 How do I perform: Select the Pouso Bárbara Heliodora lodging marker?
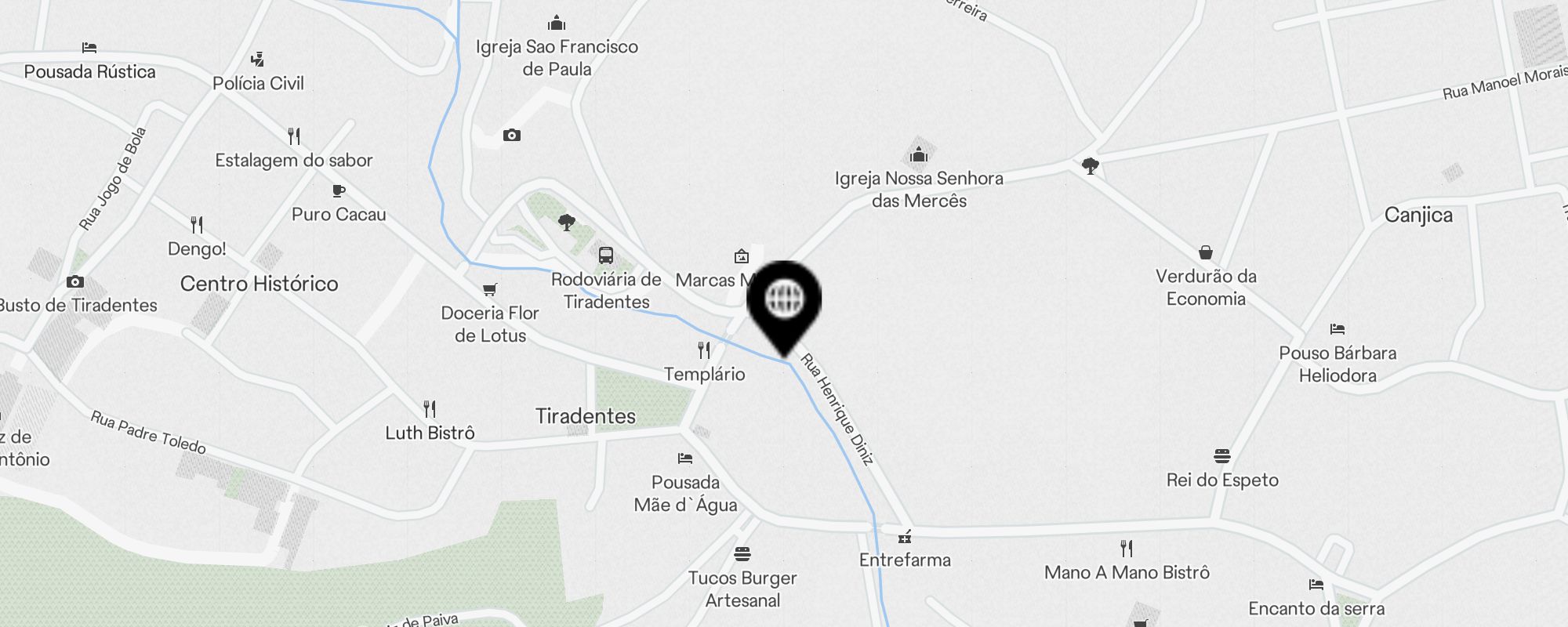coord(1338,329)
